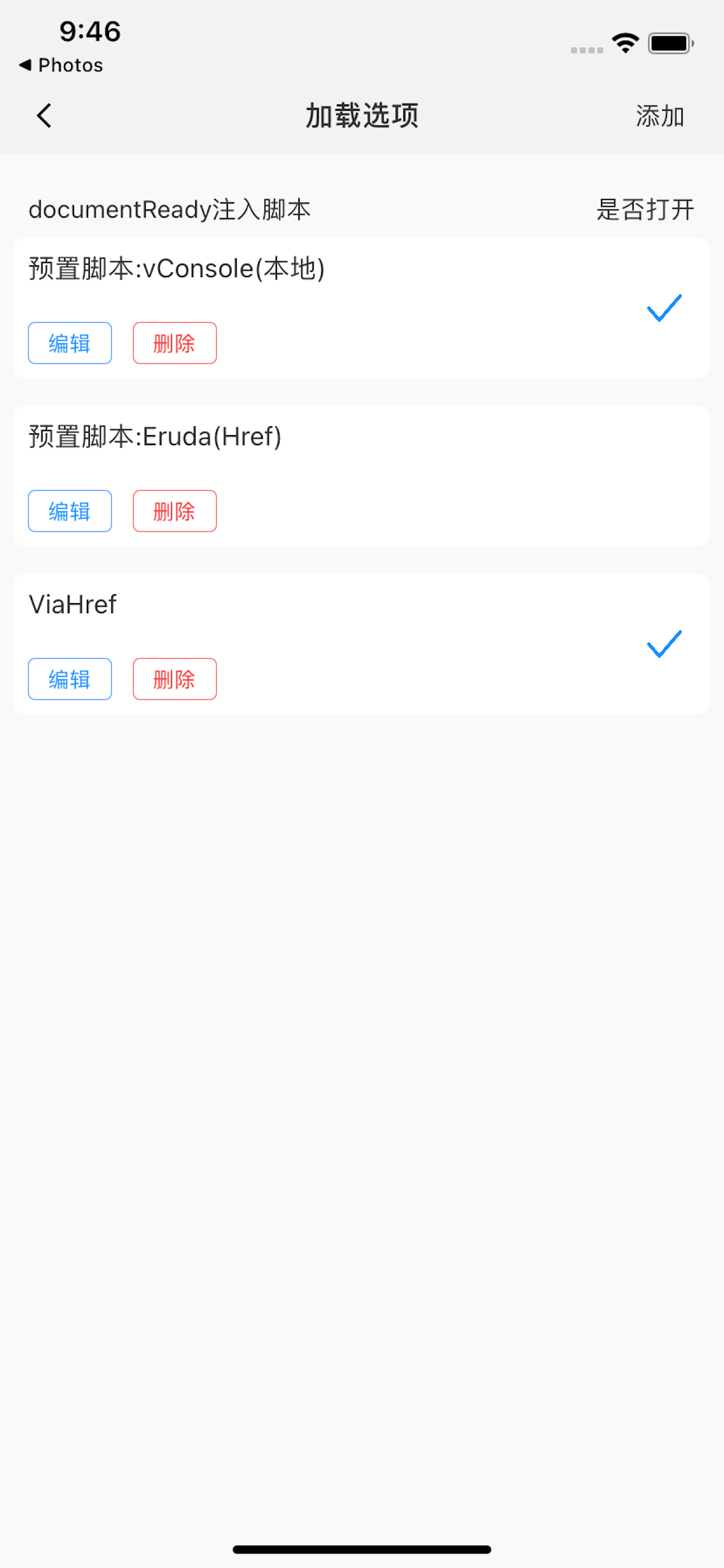This screenshot has width=724, height=1568.
Task: Select the 加载选项 title bar
Action: (362, 115)
